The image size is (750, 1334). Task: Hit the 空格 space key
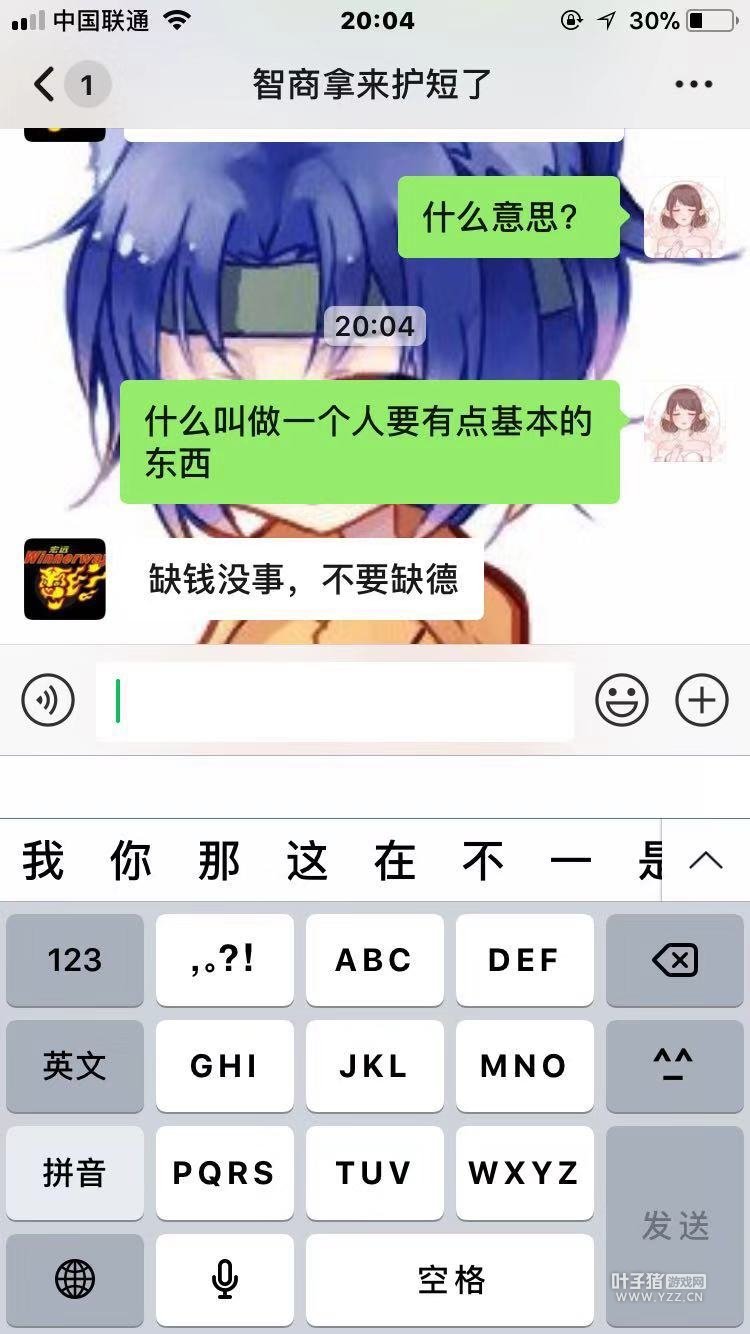450,1280
